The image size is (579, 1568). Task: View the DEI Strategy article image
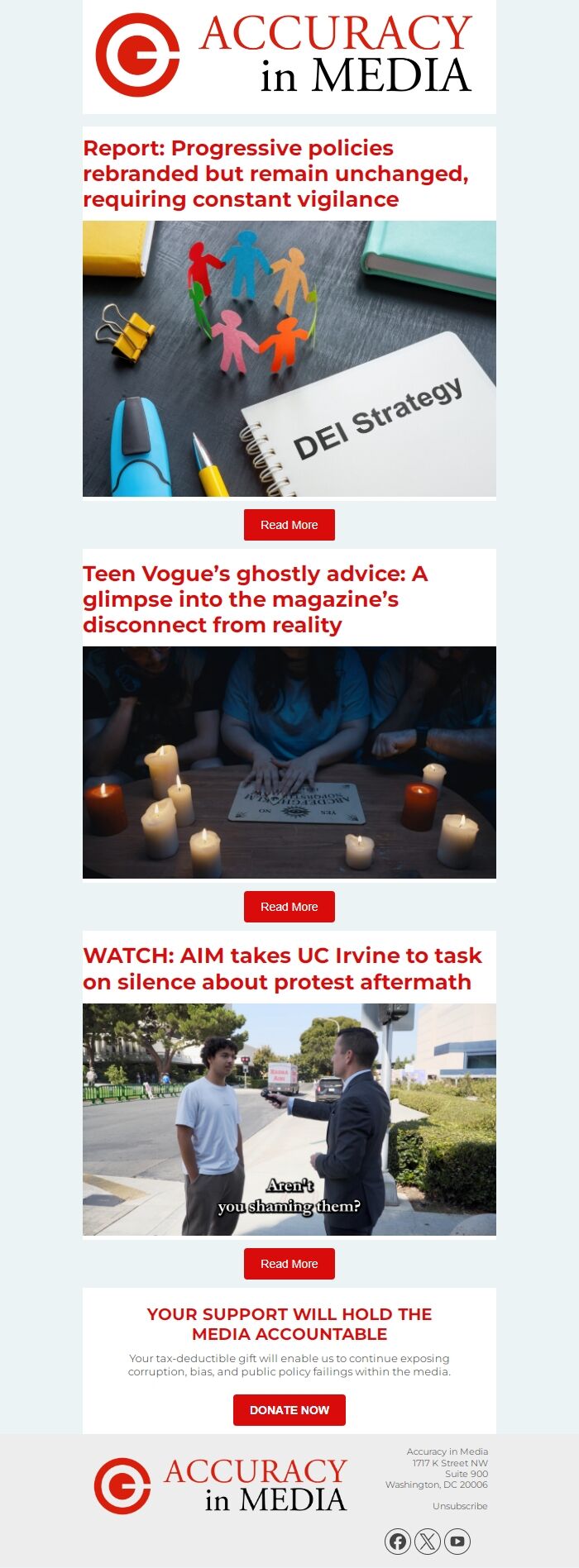pos(289,358)
